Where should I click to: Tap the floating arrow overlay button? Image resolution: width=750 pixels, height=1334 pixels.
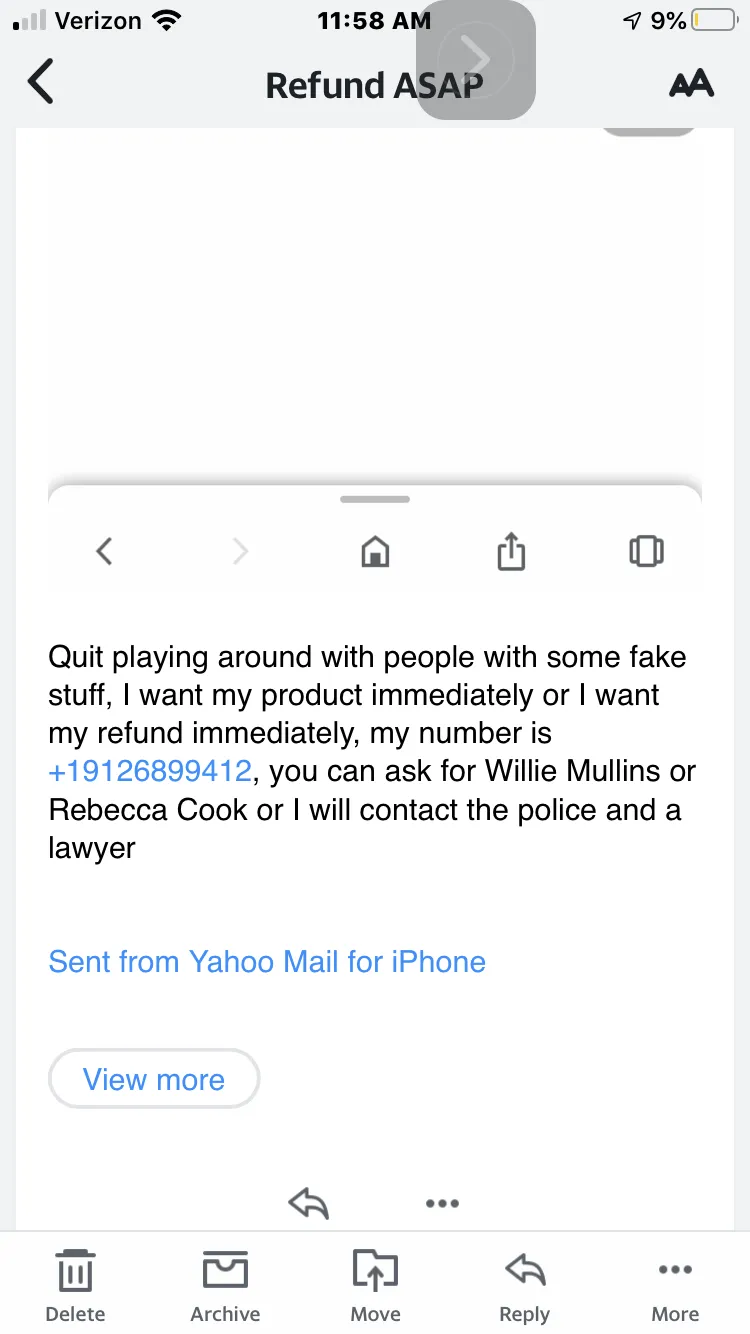coord(476,60)
